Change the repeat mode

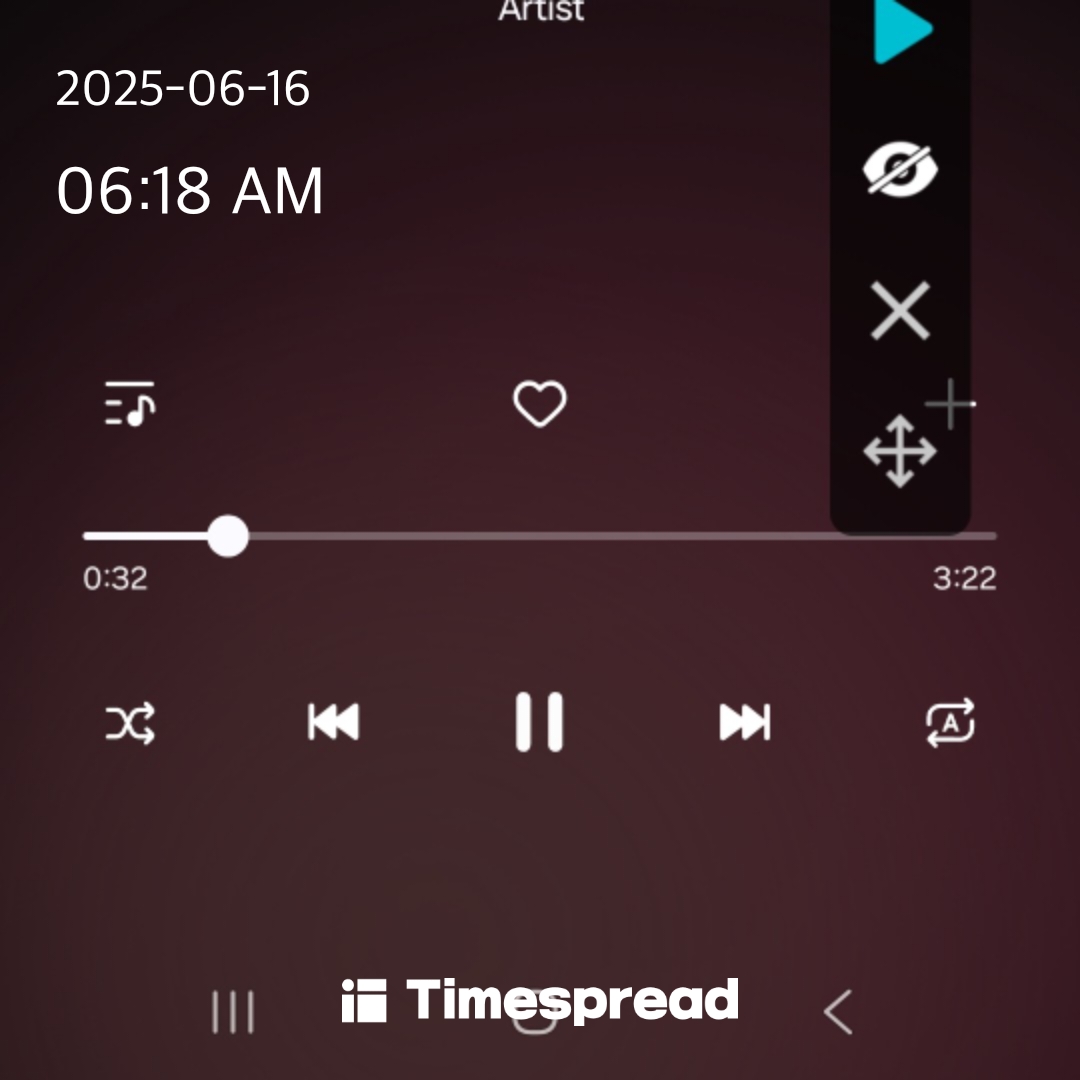(x=950, y=722)
